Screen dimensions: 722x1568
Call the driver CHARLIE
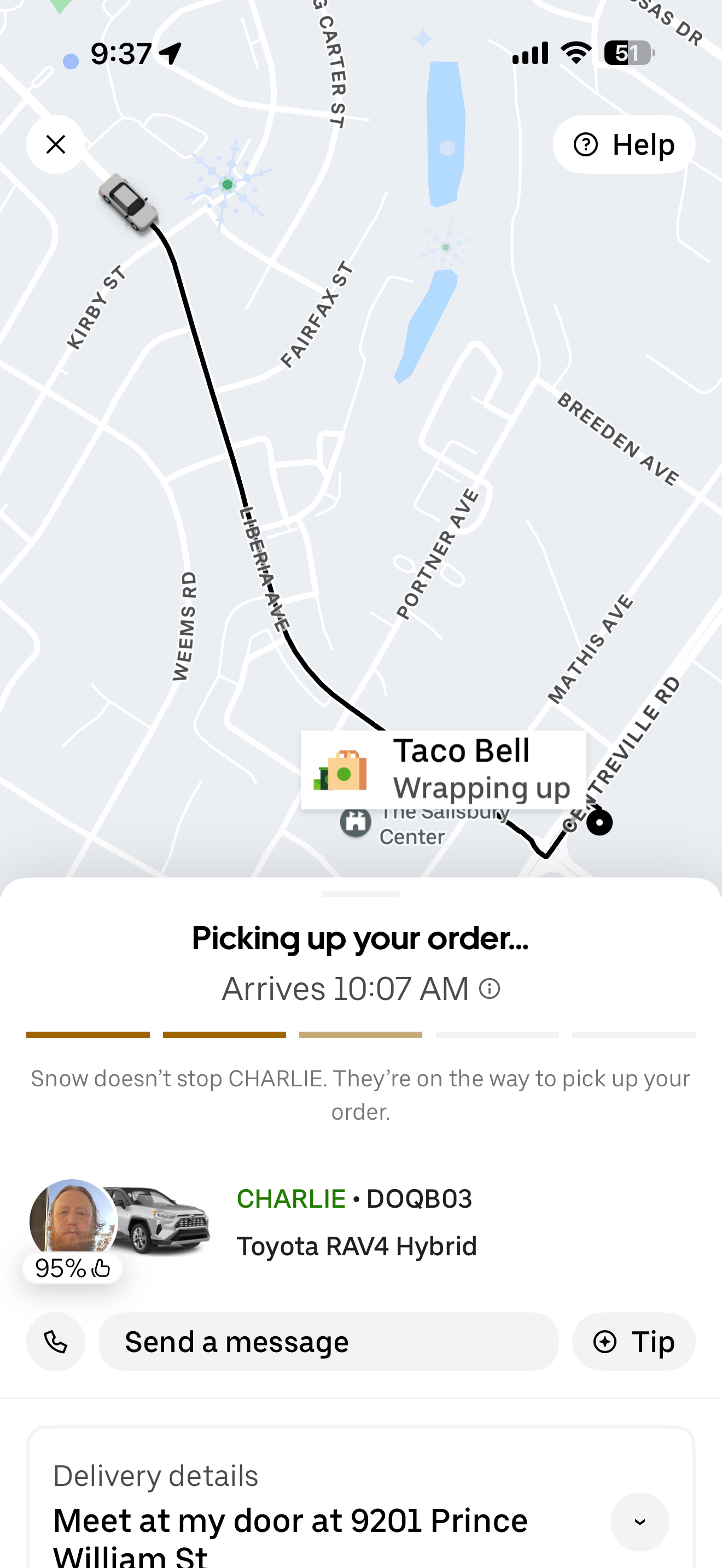tap(55, 1342)
